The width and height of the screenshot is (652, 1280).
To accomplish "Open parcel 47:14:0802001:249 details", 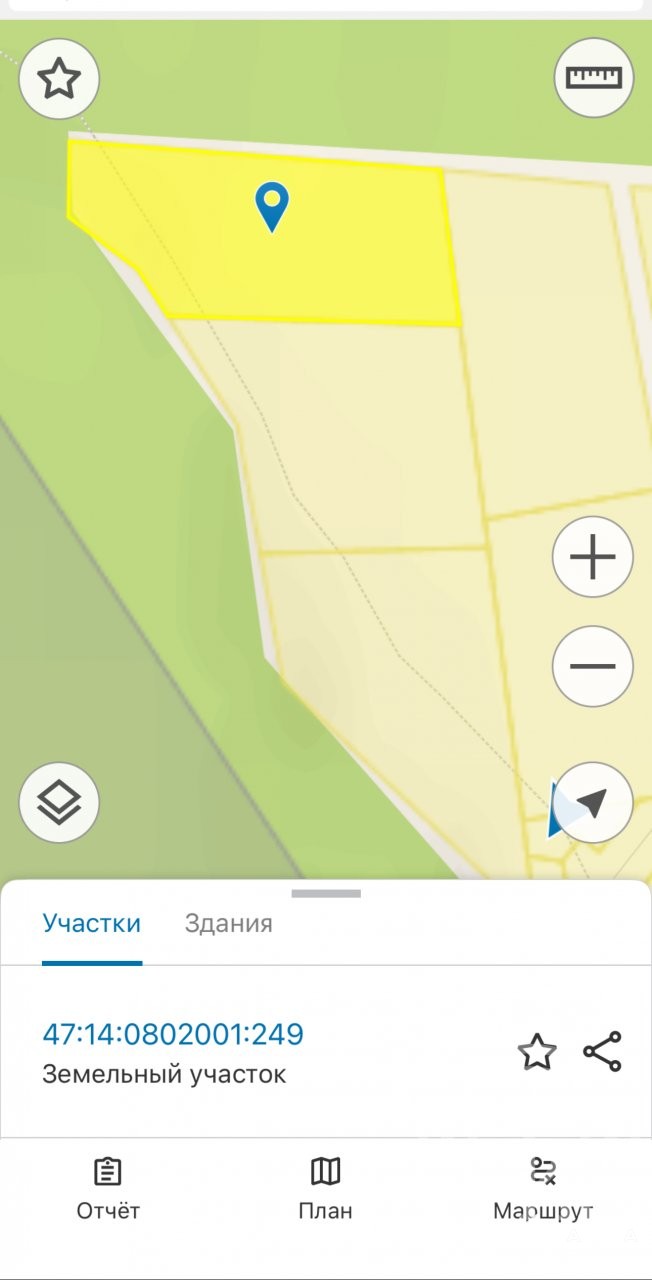I will pos(173,1033).
